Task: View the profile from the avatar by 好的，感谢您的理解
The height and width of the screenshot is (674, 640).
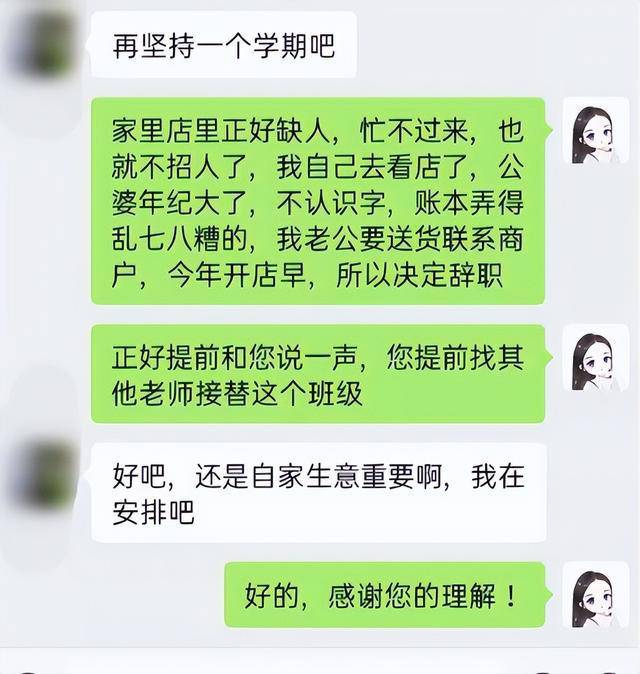Action: point(595,595)
